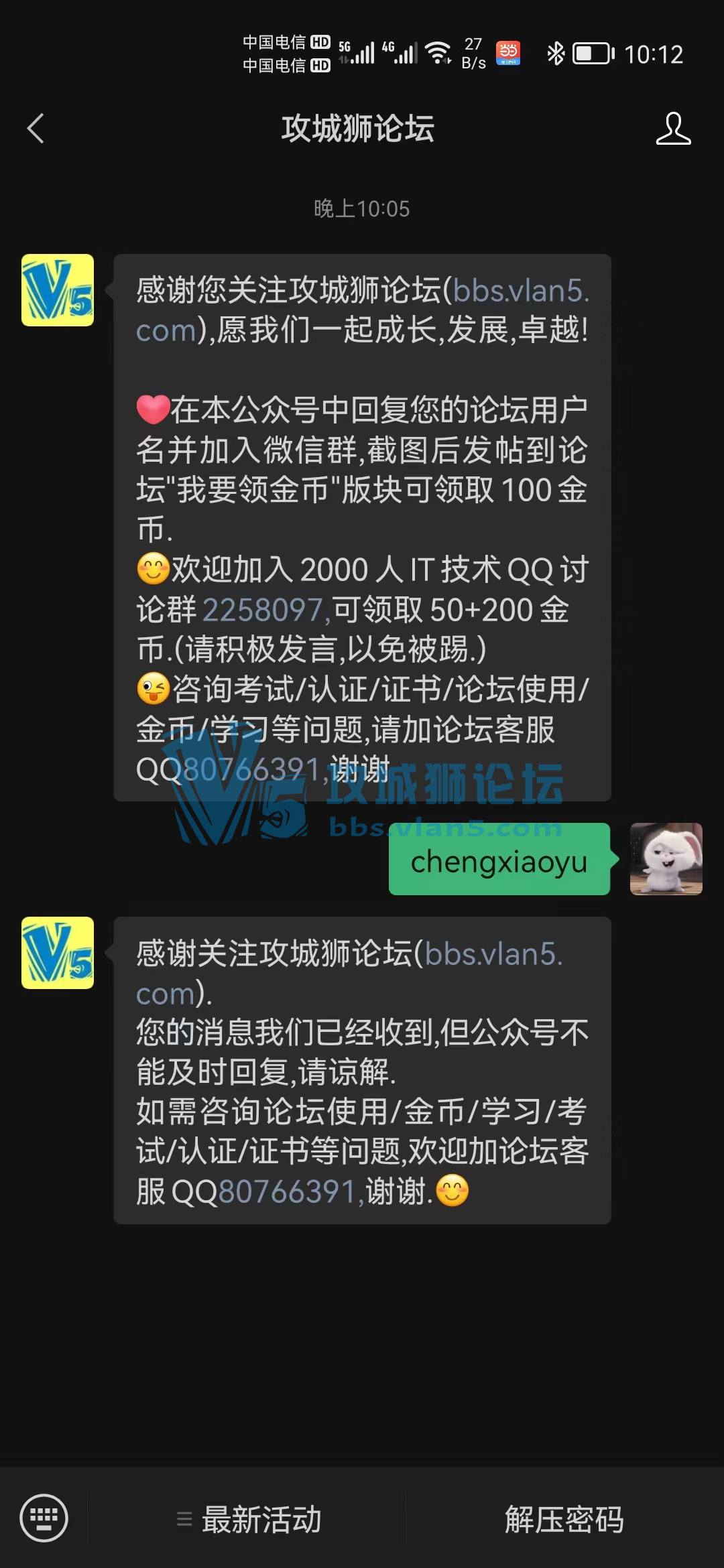Viewport: 724px width, 1568px height.
Task: Go back from 攻城狮论坛 chat
Action: click(x=36, y=128)
